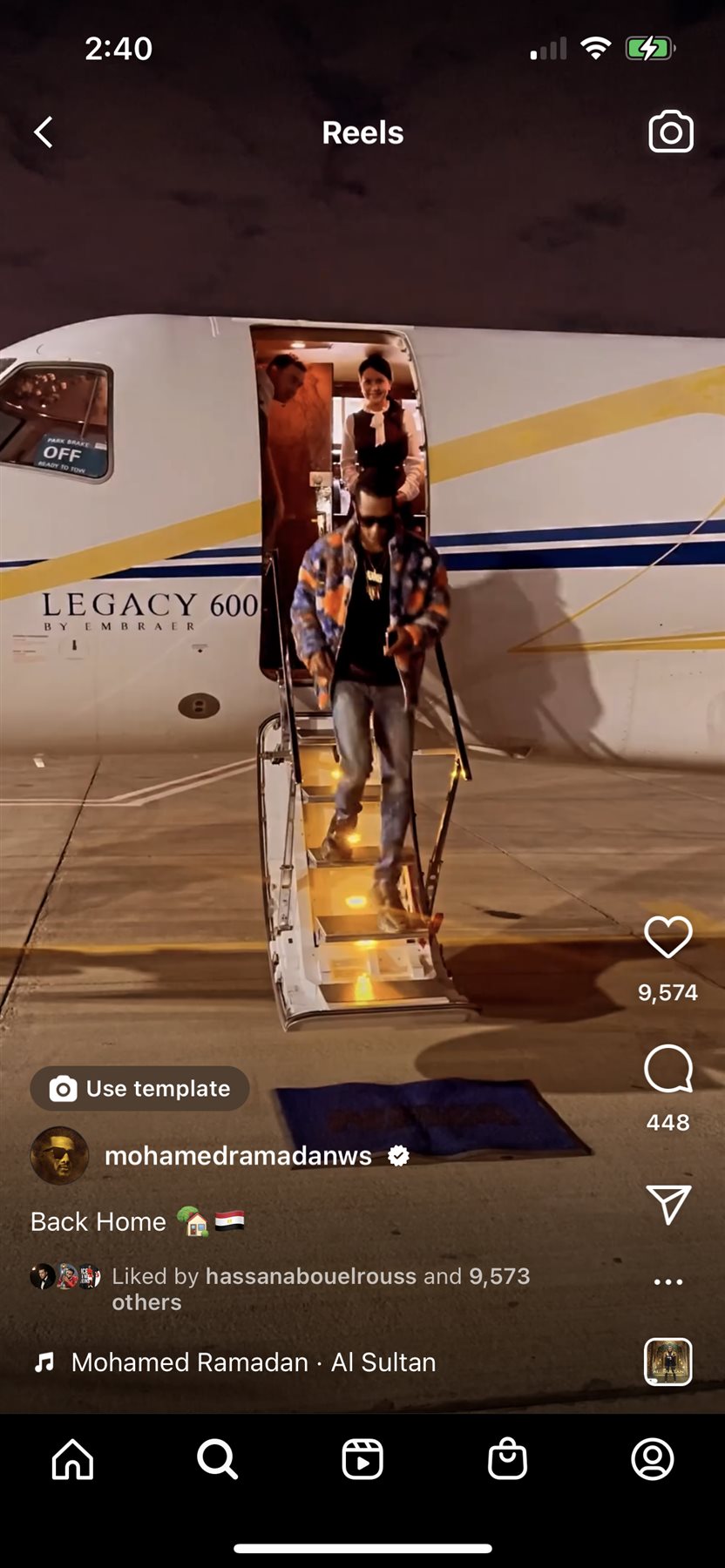
Task: Switch to the Reels tab
Action: (x=362, y=1458)
